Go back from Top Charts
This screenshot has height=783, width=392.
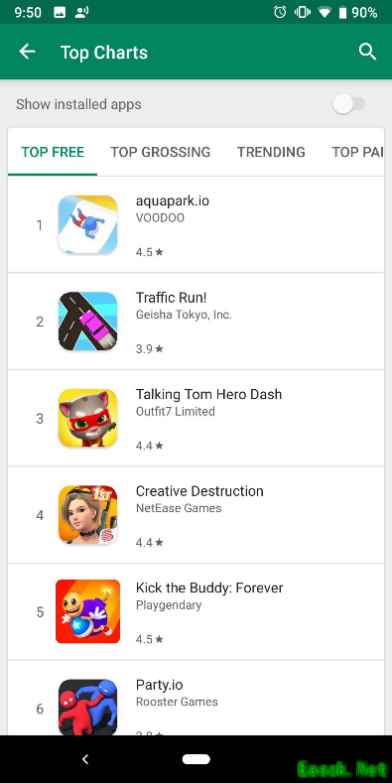pos(27,51)
